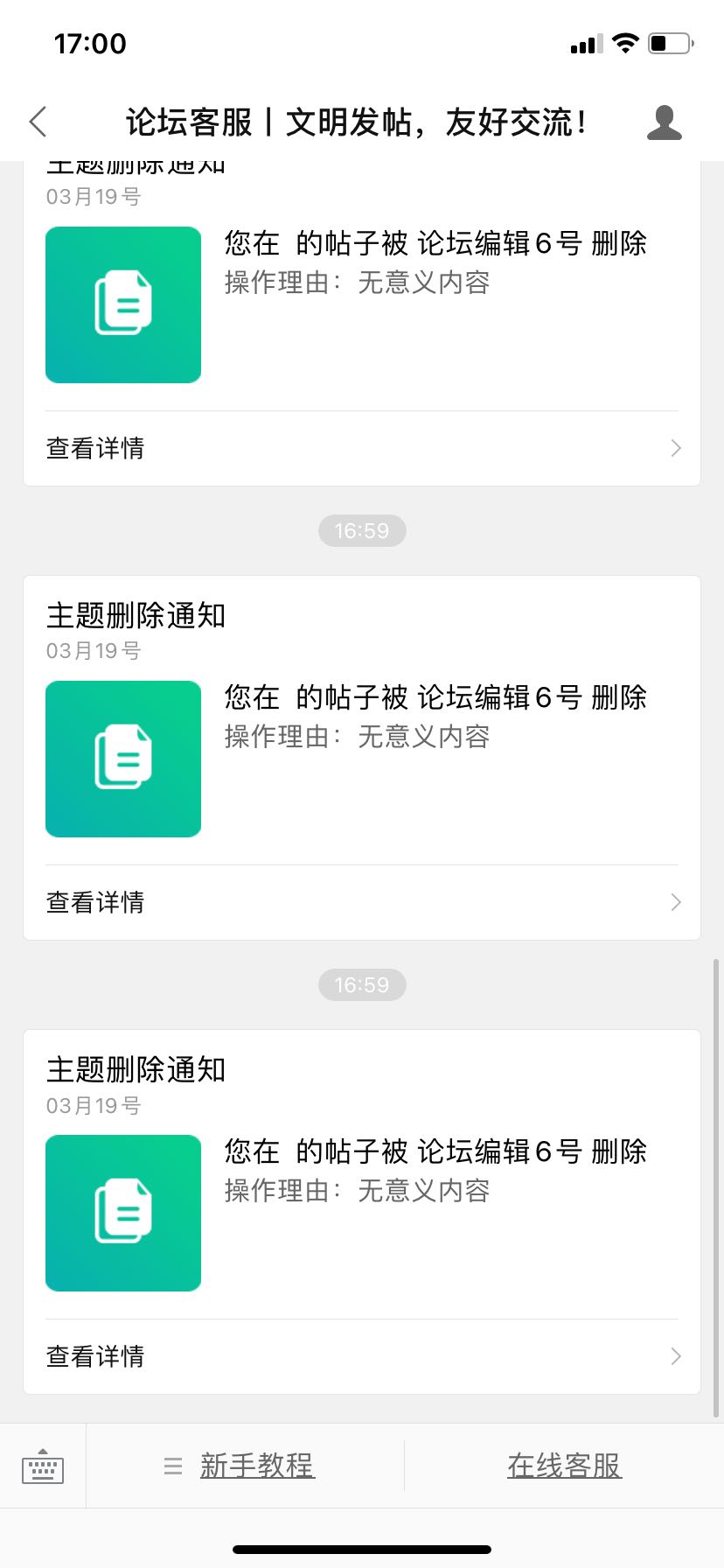724x1568 pixels.
Task: Open the 新手教程 menu
Action: pos(240,1466)
